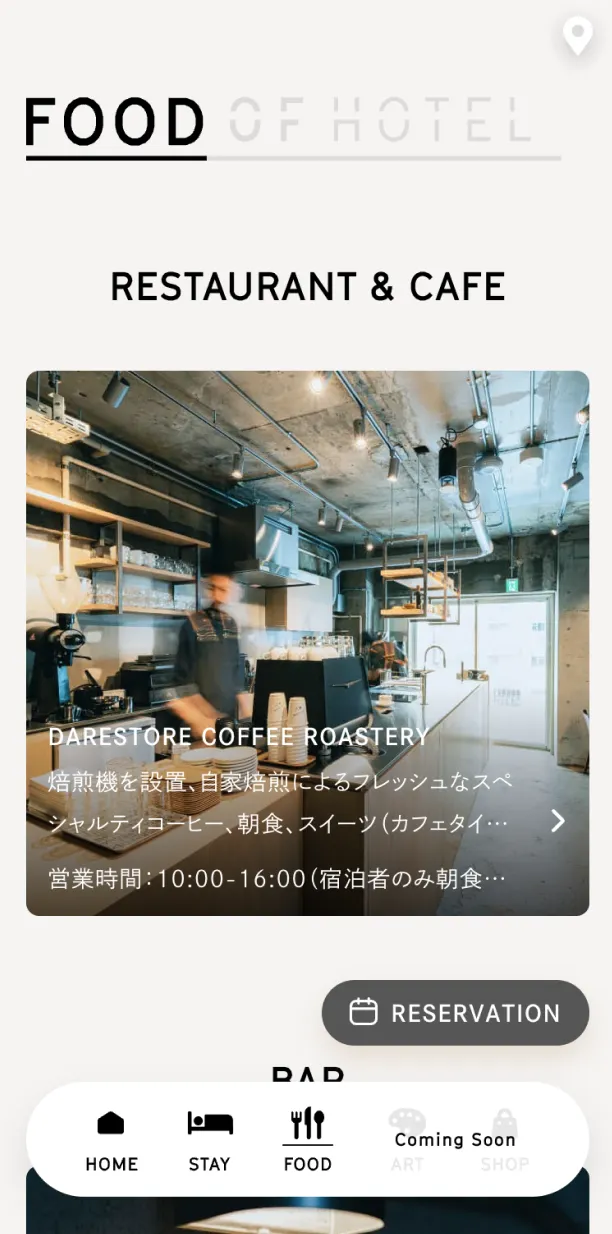
Task: Open the map location pin
Action: click(577, 35)
